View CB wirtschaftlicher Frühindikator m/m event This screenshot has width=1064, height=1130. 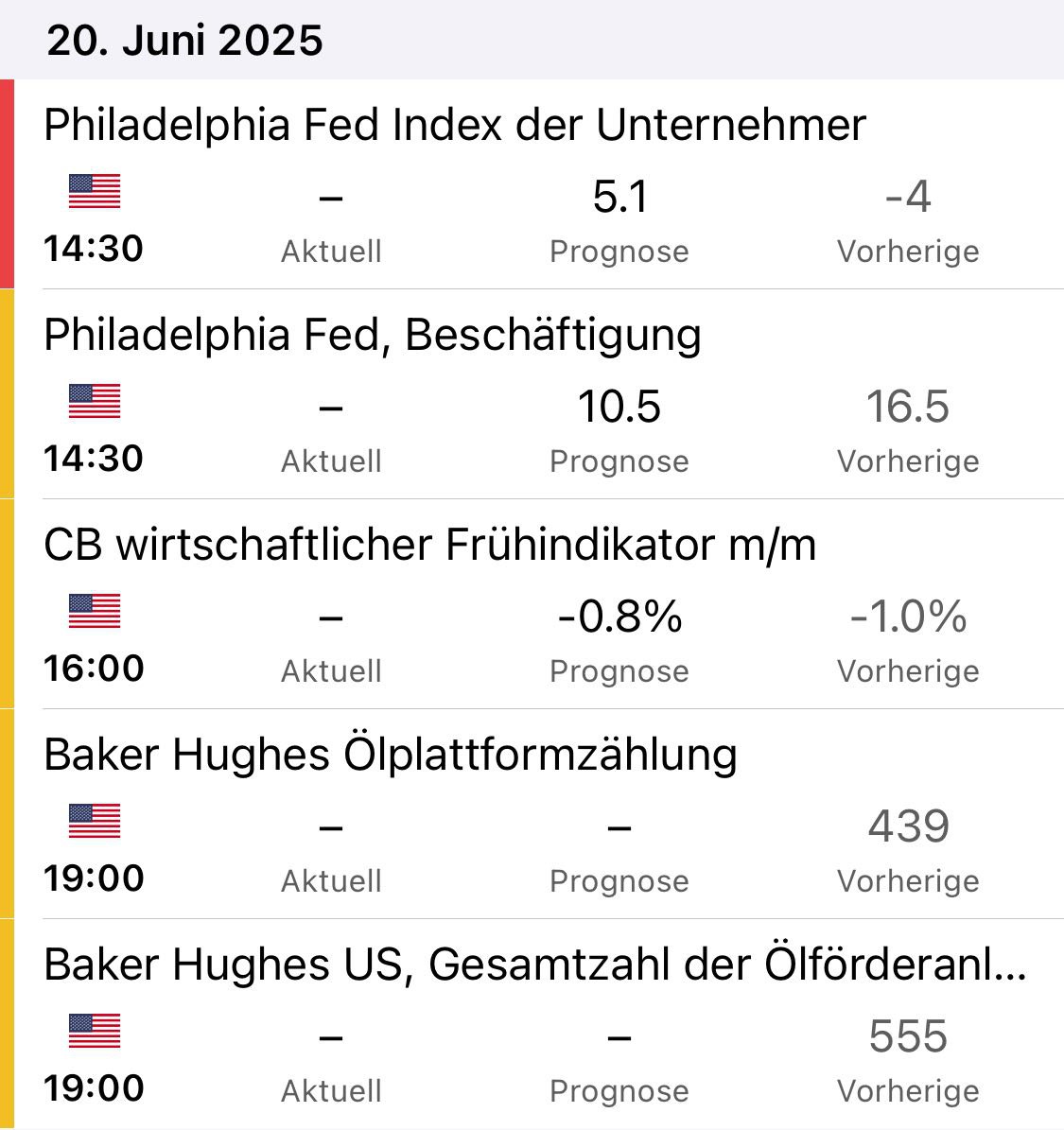pos(430,546)
